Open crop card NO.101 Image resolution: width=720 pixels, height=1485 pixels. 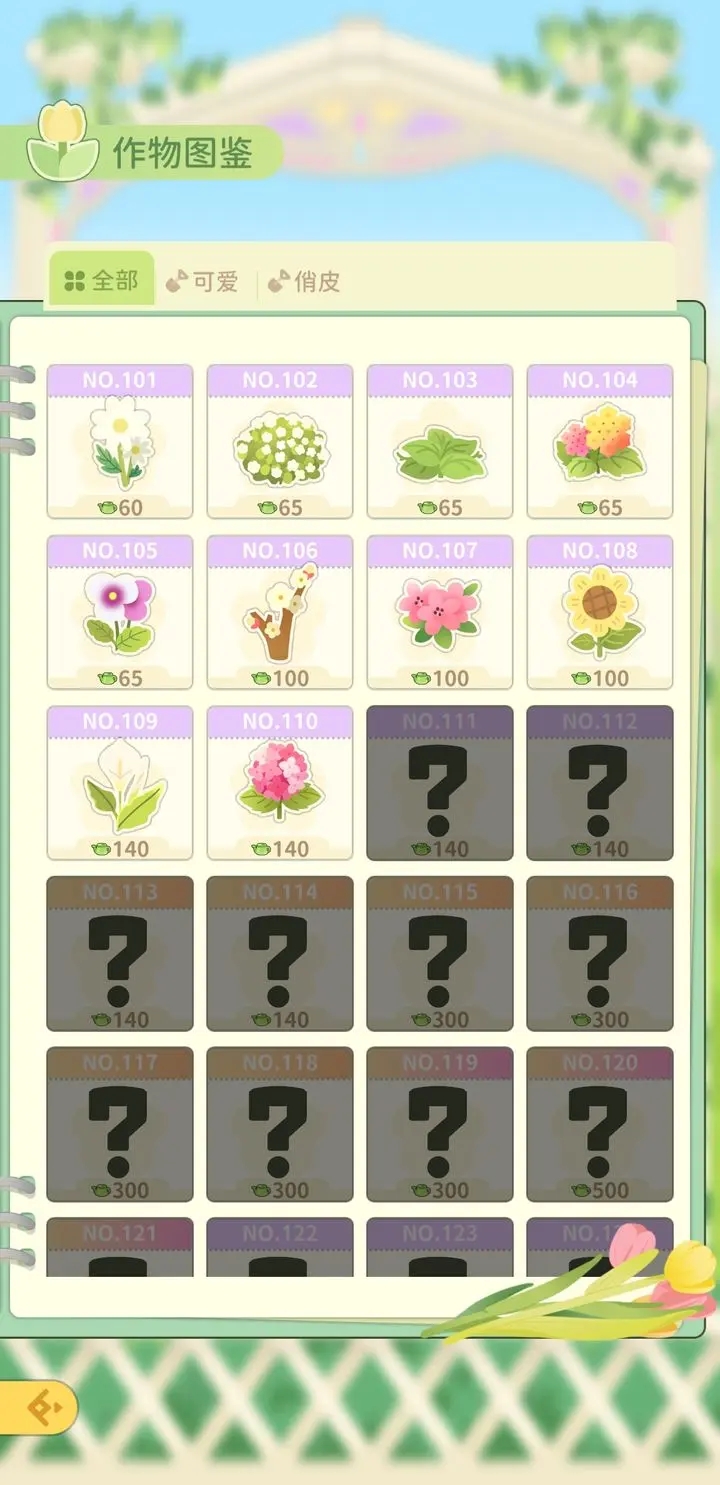120,442
